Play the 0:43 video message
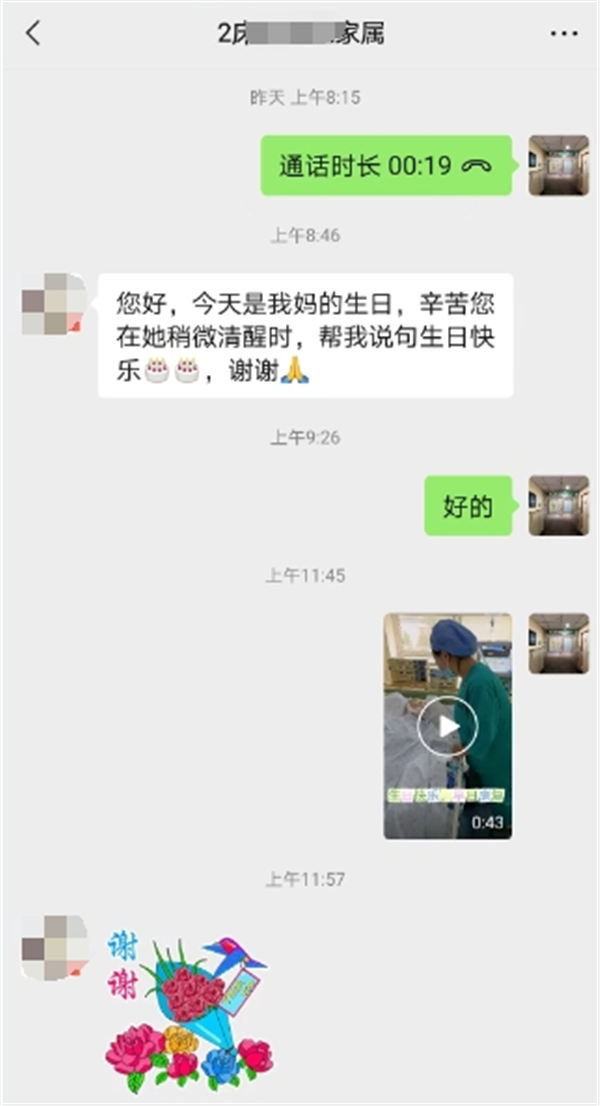 click(x=447, y=726)
